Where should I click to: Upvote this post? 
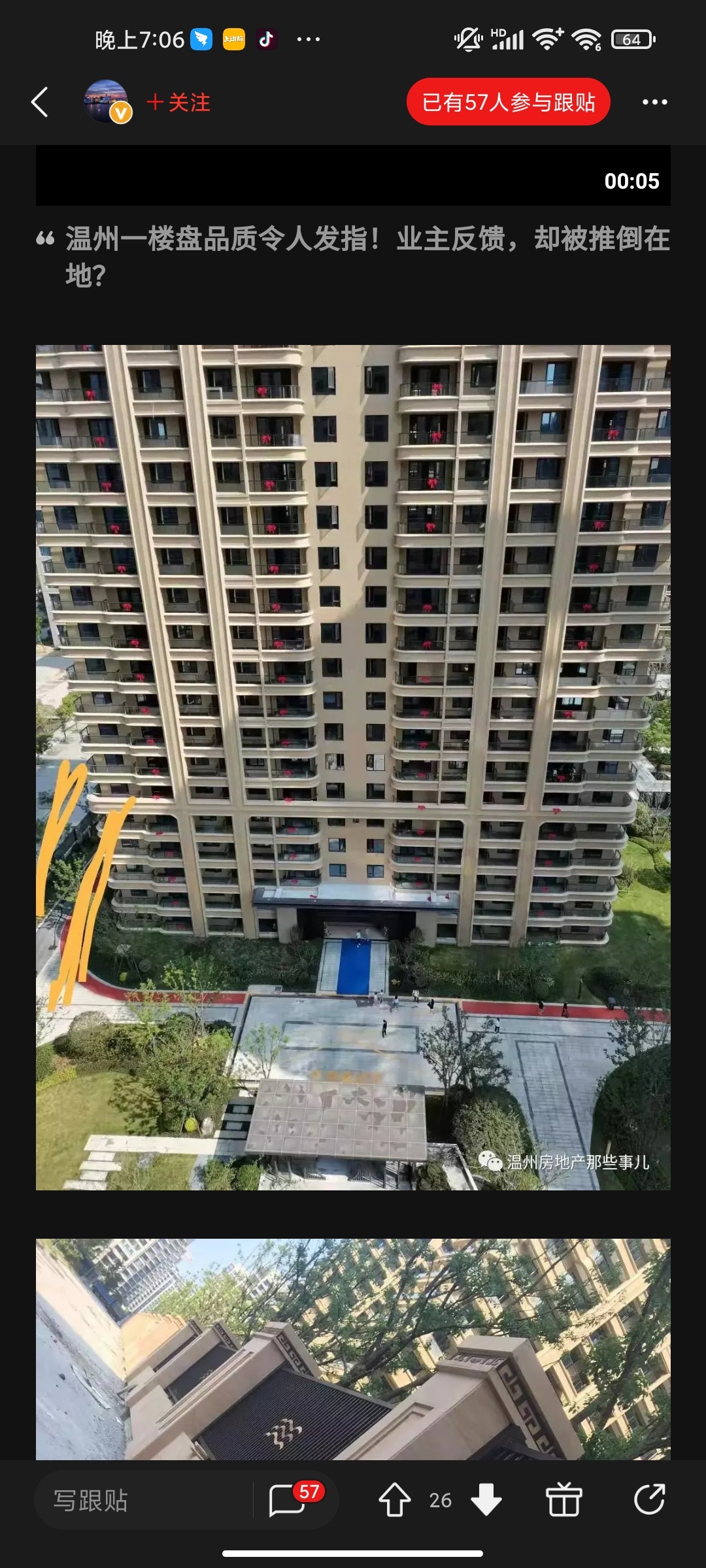pos(395,1500)
